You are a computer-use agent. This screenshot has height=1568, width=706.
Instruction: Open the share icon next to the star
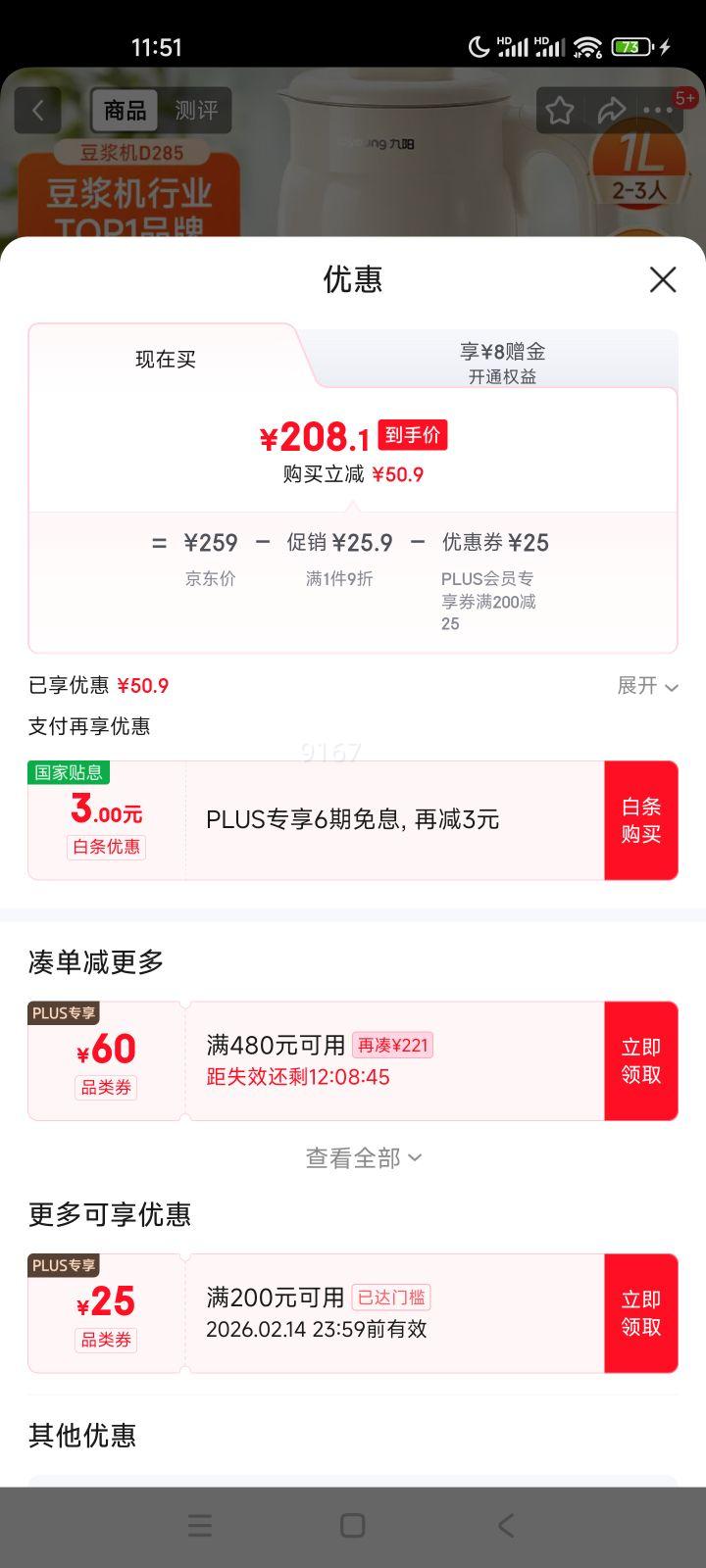(612, 110)
